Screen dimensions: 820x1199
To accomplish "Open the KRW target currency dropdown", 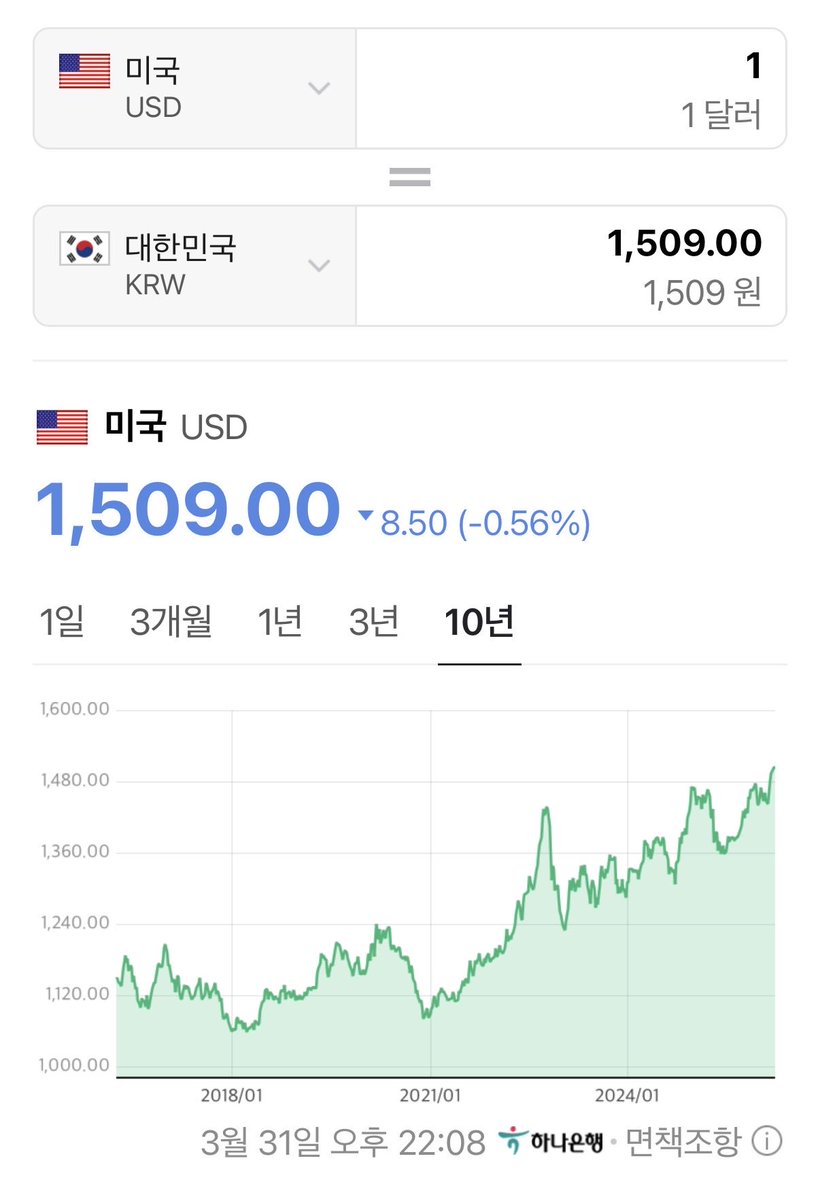I will [195, 265].
